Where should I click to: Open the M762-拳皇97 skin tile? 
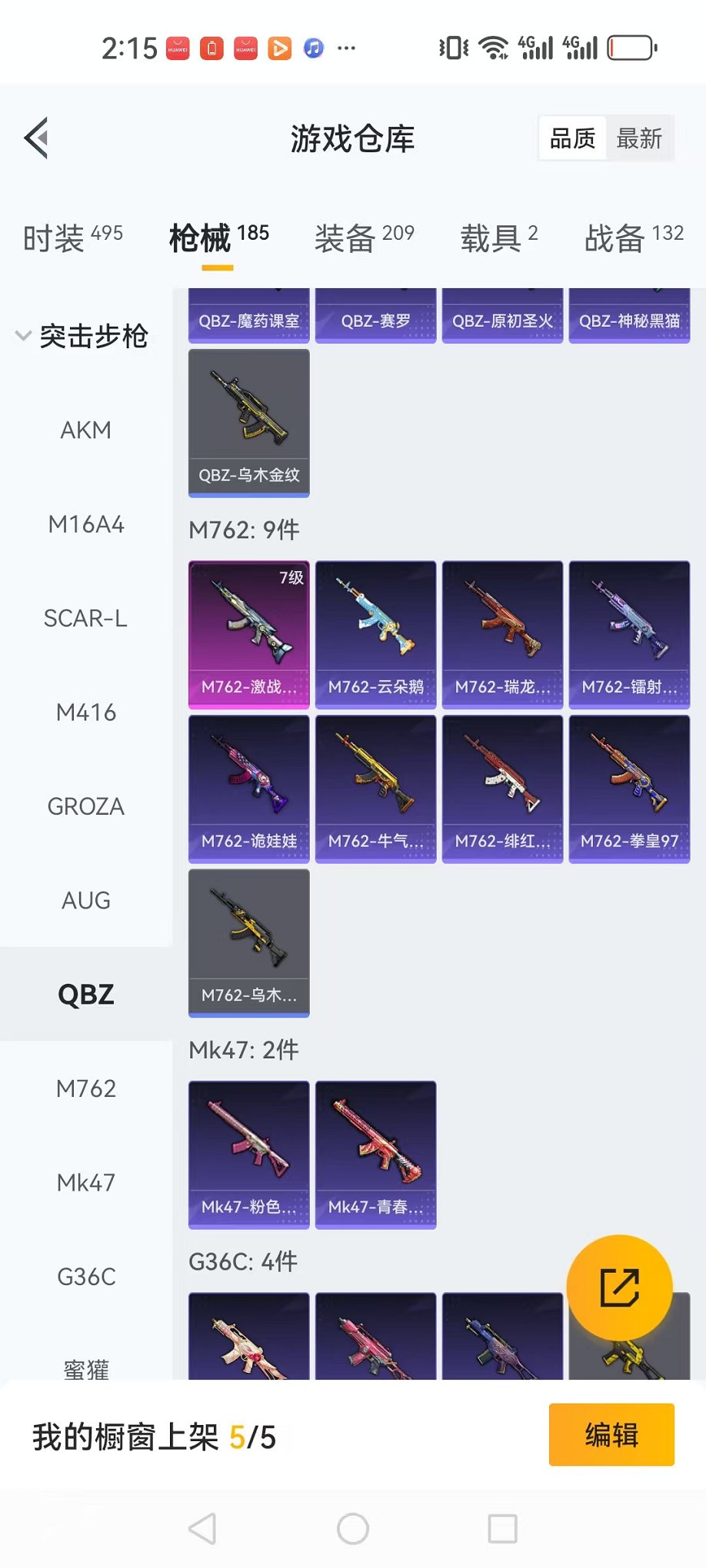[x=629, y=789]
